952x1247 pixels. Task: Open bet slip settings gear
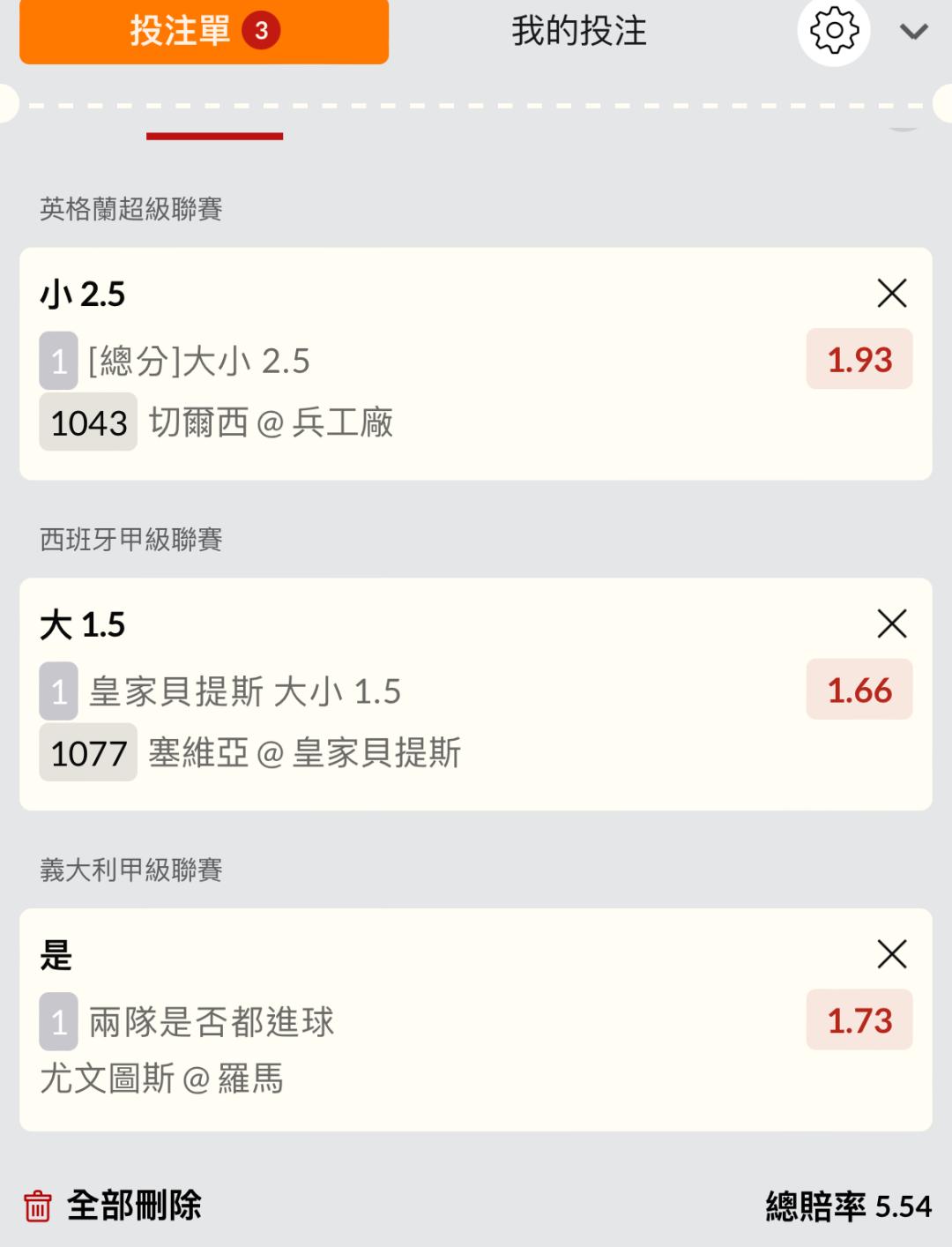click(833, 32)
